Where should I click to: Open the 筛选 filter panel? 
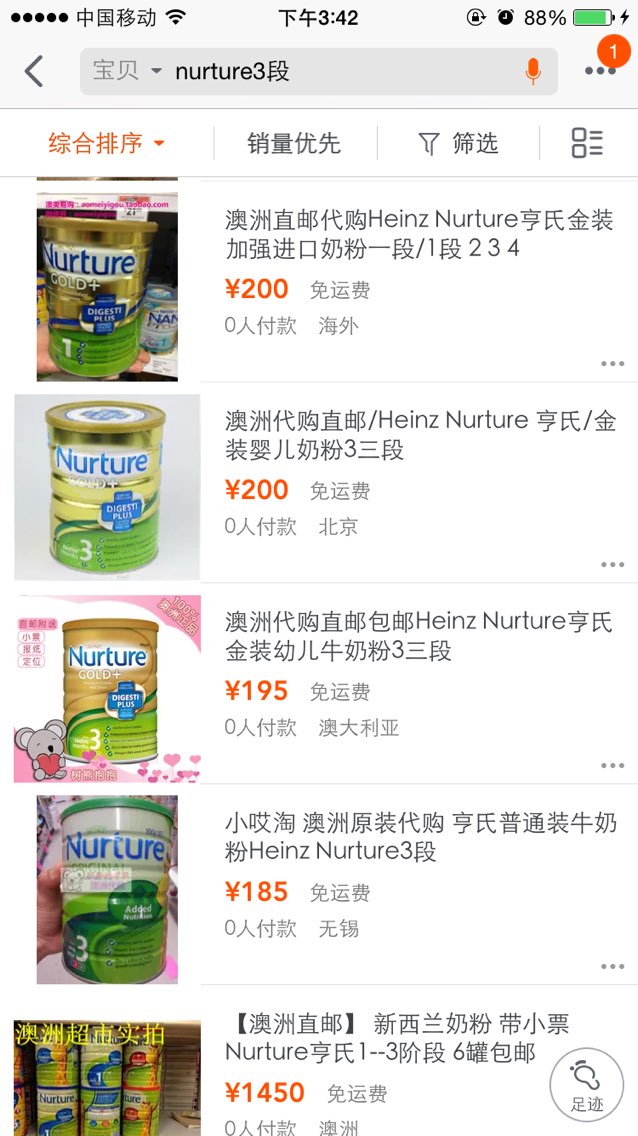coord(458,143)
